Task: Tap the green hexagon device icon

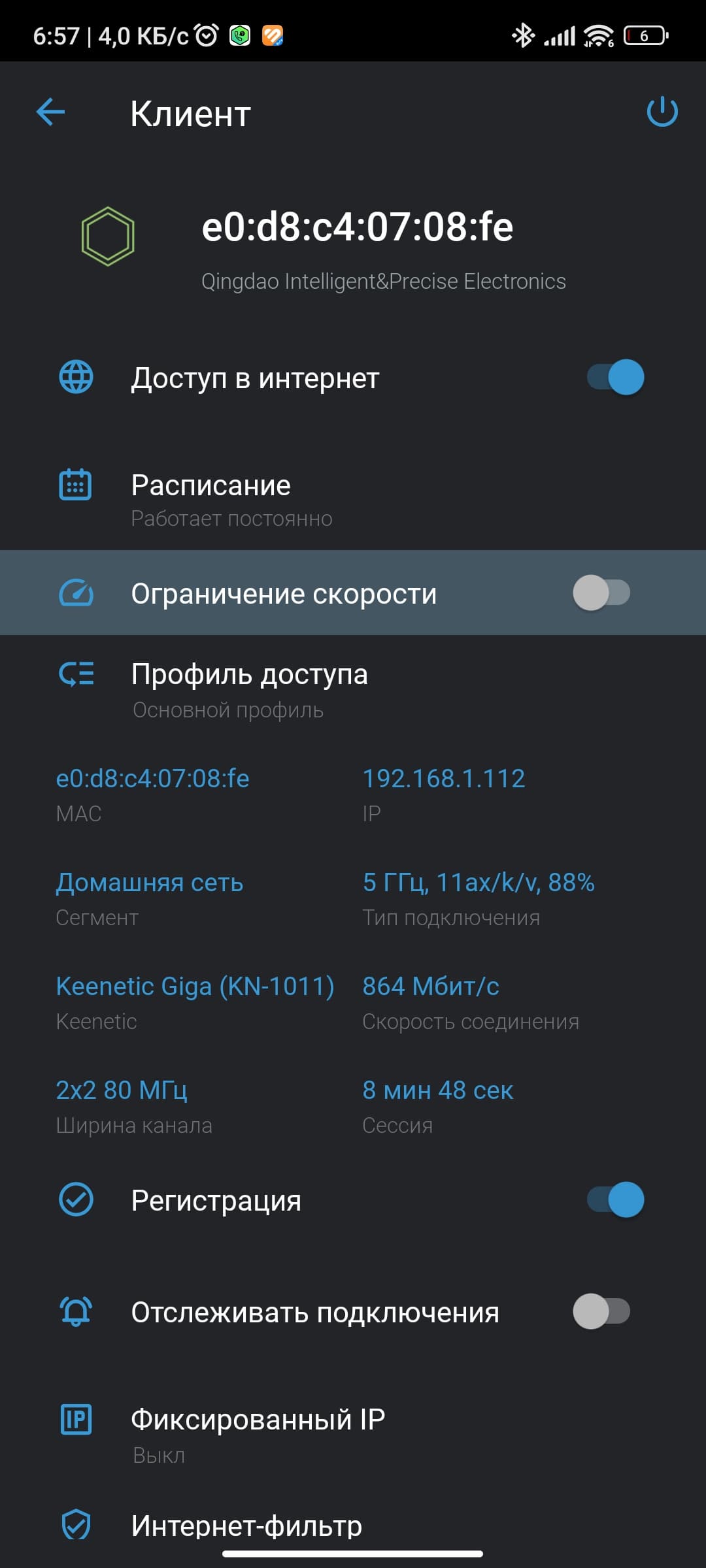Action: pos(108,237)
